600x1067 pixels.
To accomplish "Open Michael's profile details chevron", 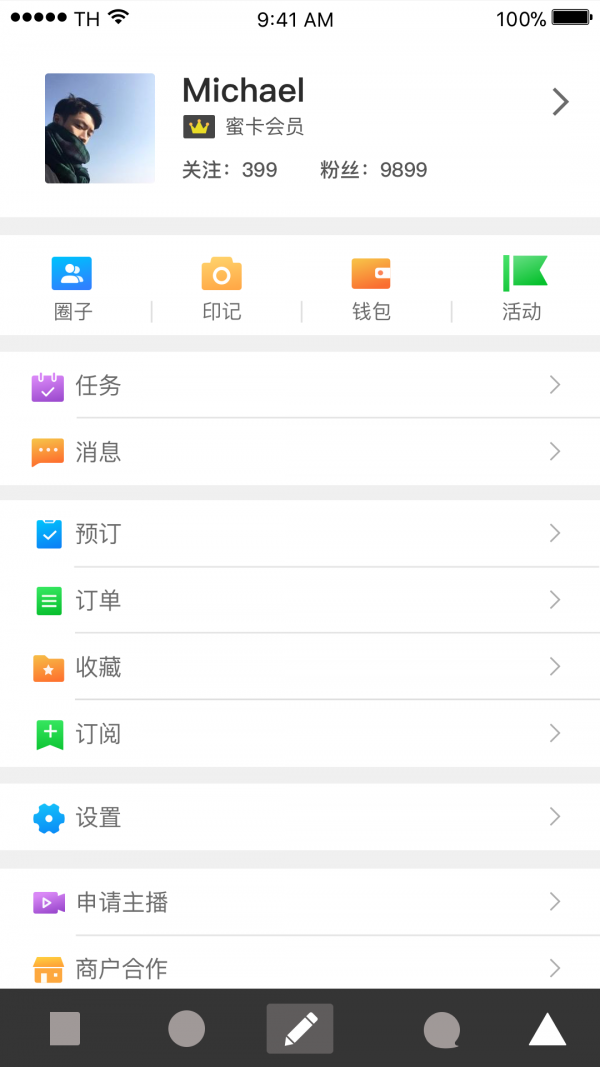I will [560, 102].
